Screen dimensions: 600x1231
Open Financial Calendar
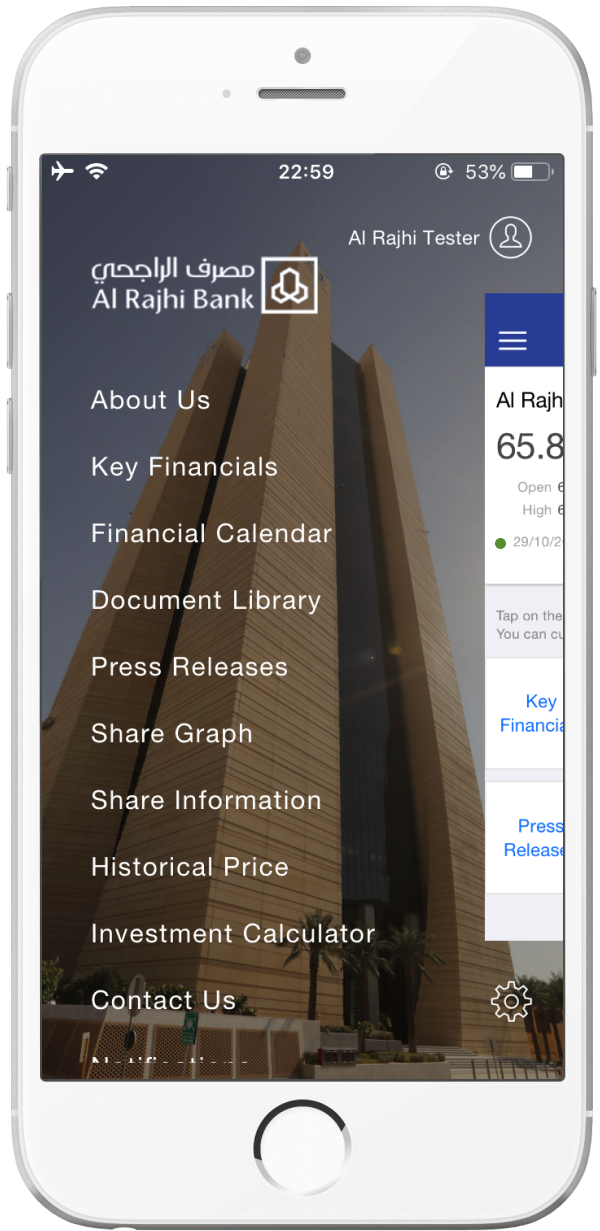tap(211, 534)
